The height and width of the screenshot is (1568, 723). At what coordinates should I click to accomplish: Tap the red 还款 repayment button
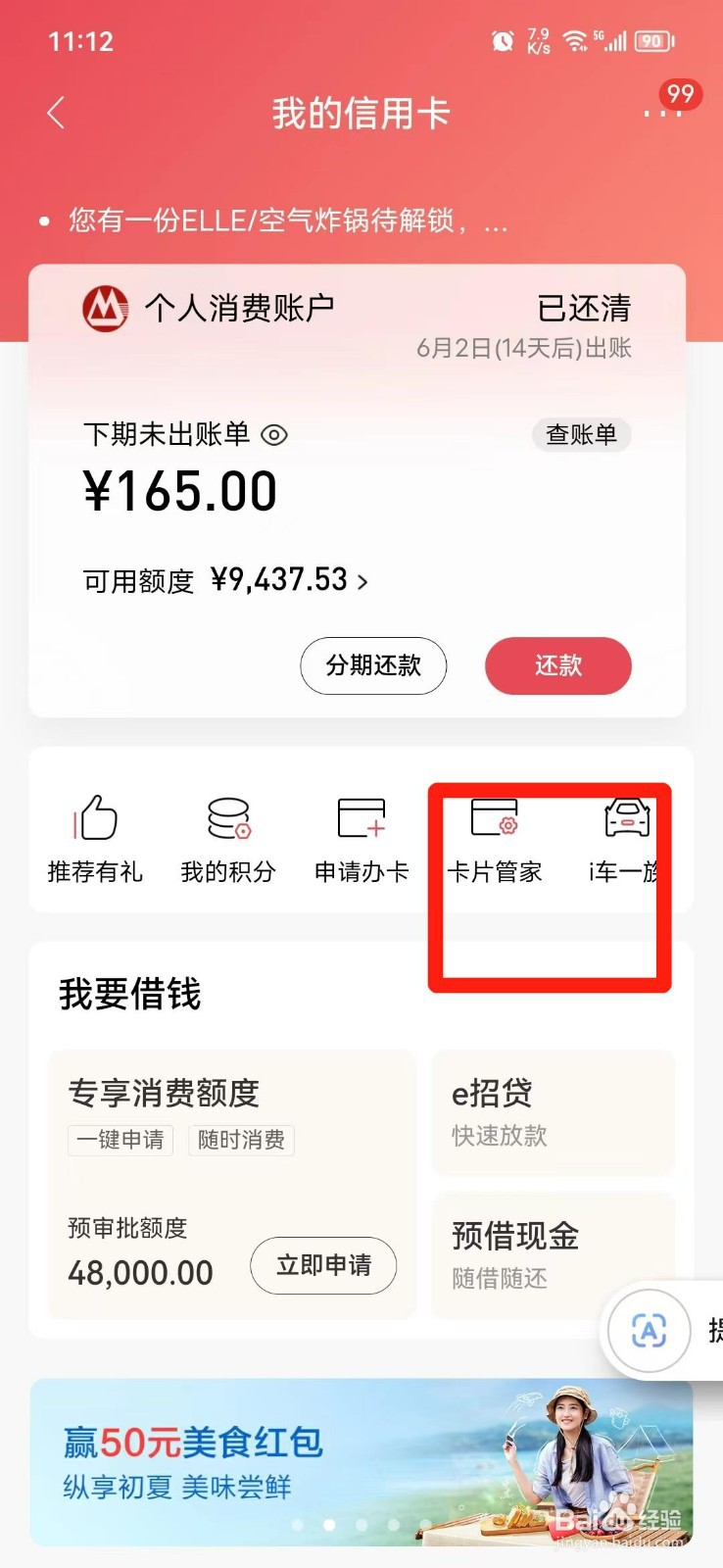coord(557,665)
